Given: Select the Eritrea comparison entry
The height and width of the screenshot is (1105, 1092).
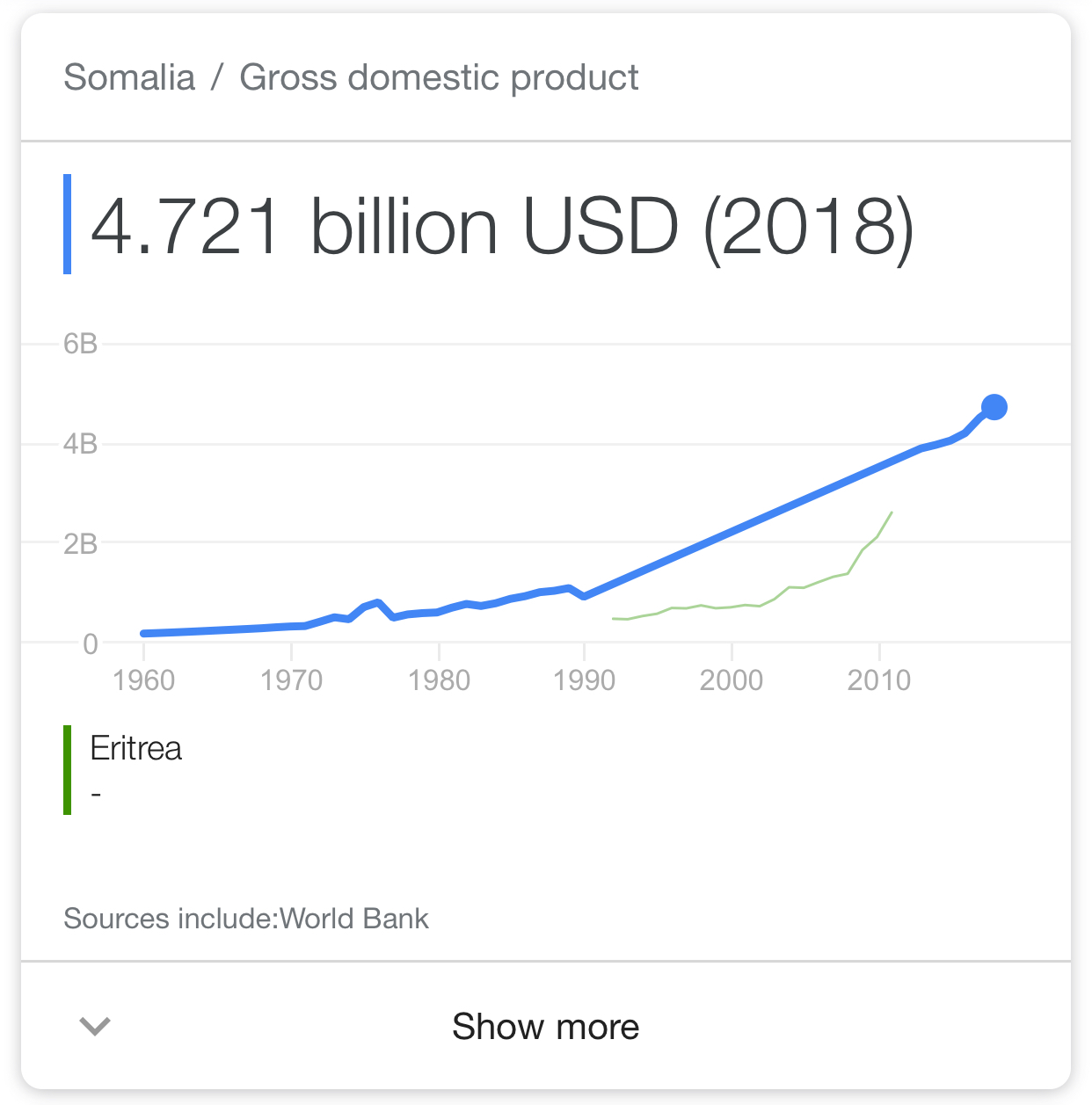Looking at the screenshot, I should click(x=136, y=749).
